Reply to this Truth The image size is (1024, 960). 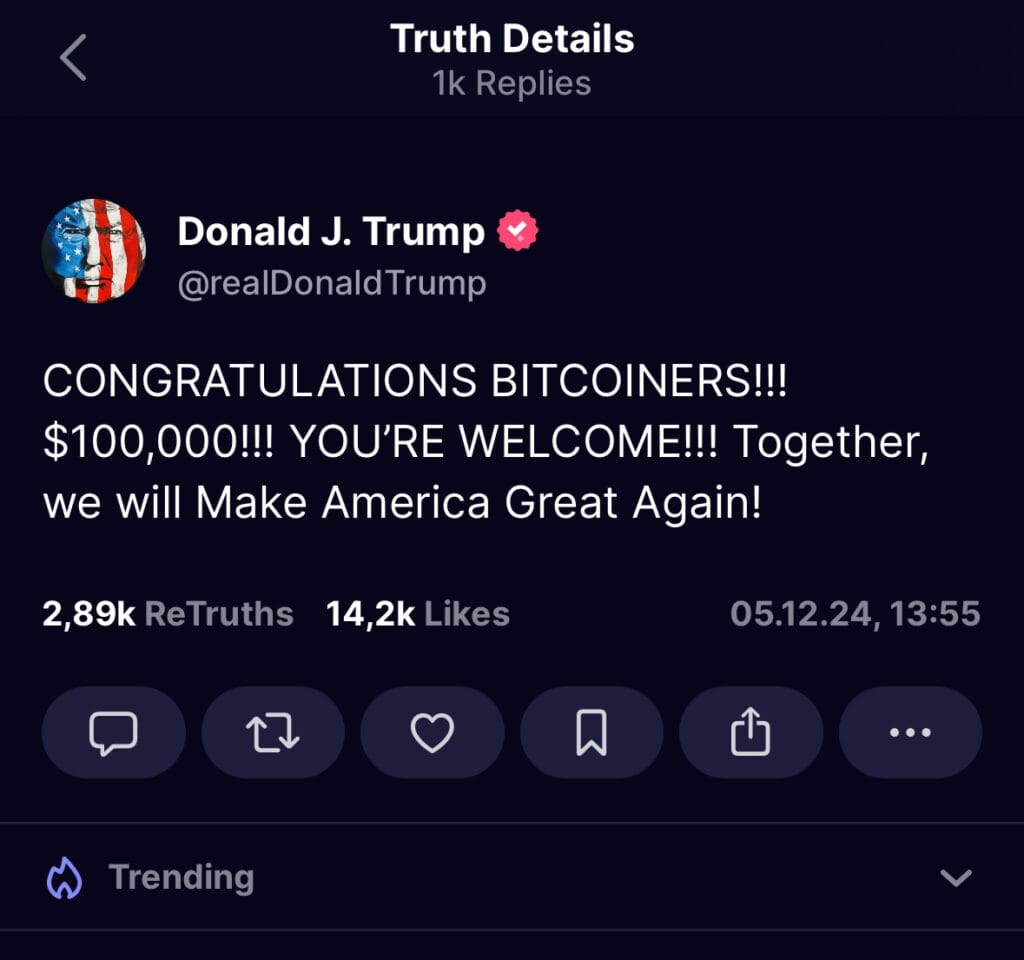pos(113,733)
